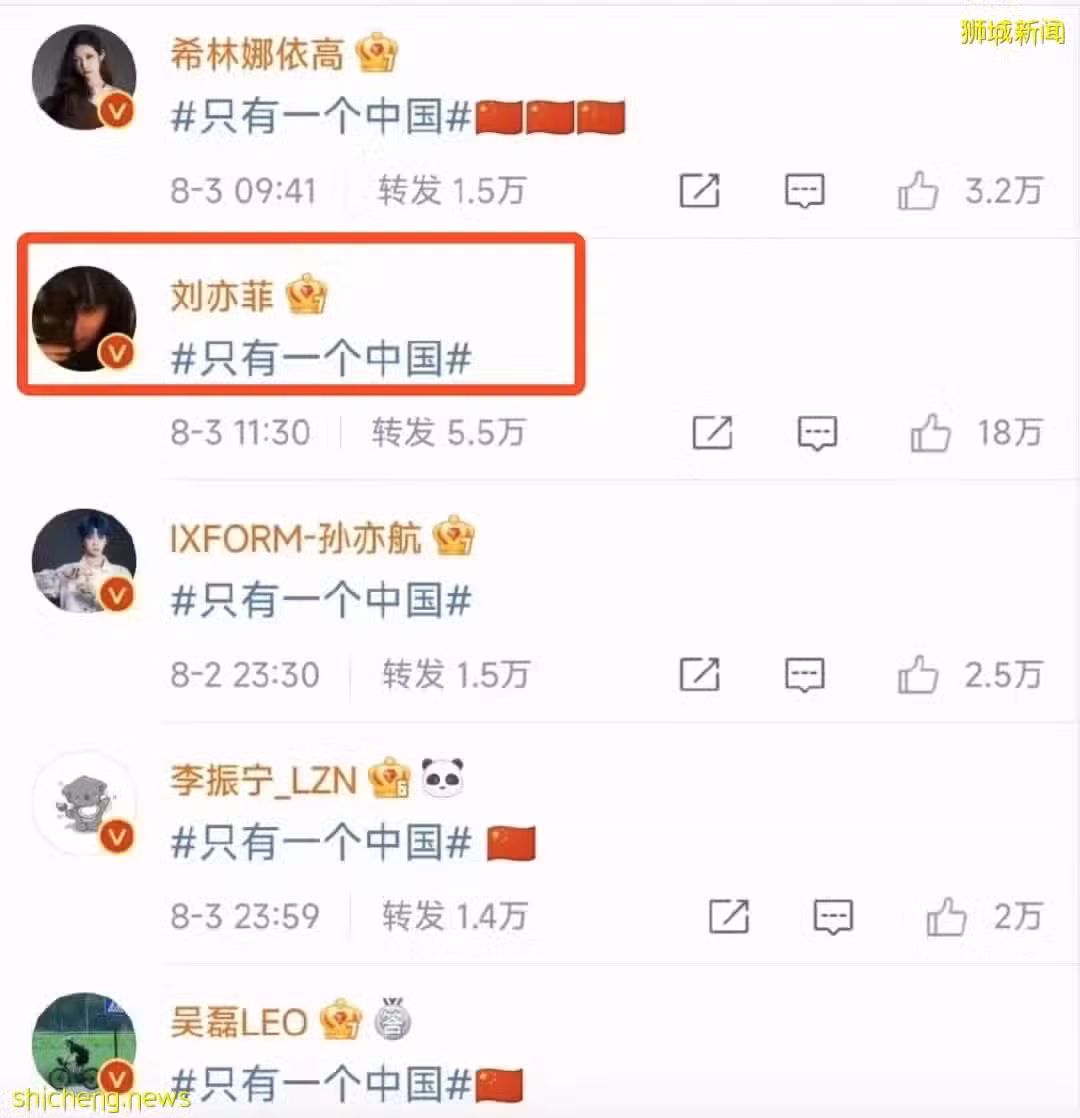The width and height of the screenshot is (1080, 1118).
Task: Open 希林娜依高's profile avatar
Action: pos(84,78)
